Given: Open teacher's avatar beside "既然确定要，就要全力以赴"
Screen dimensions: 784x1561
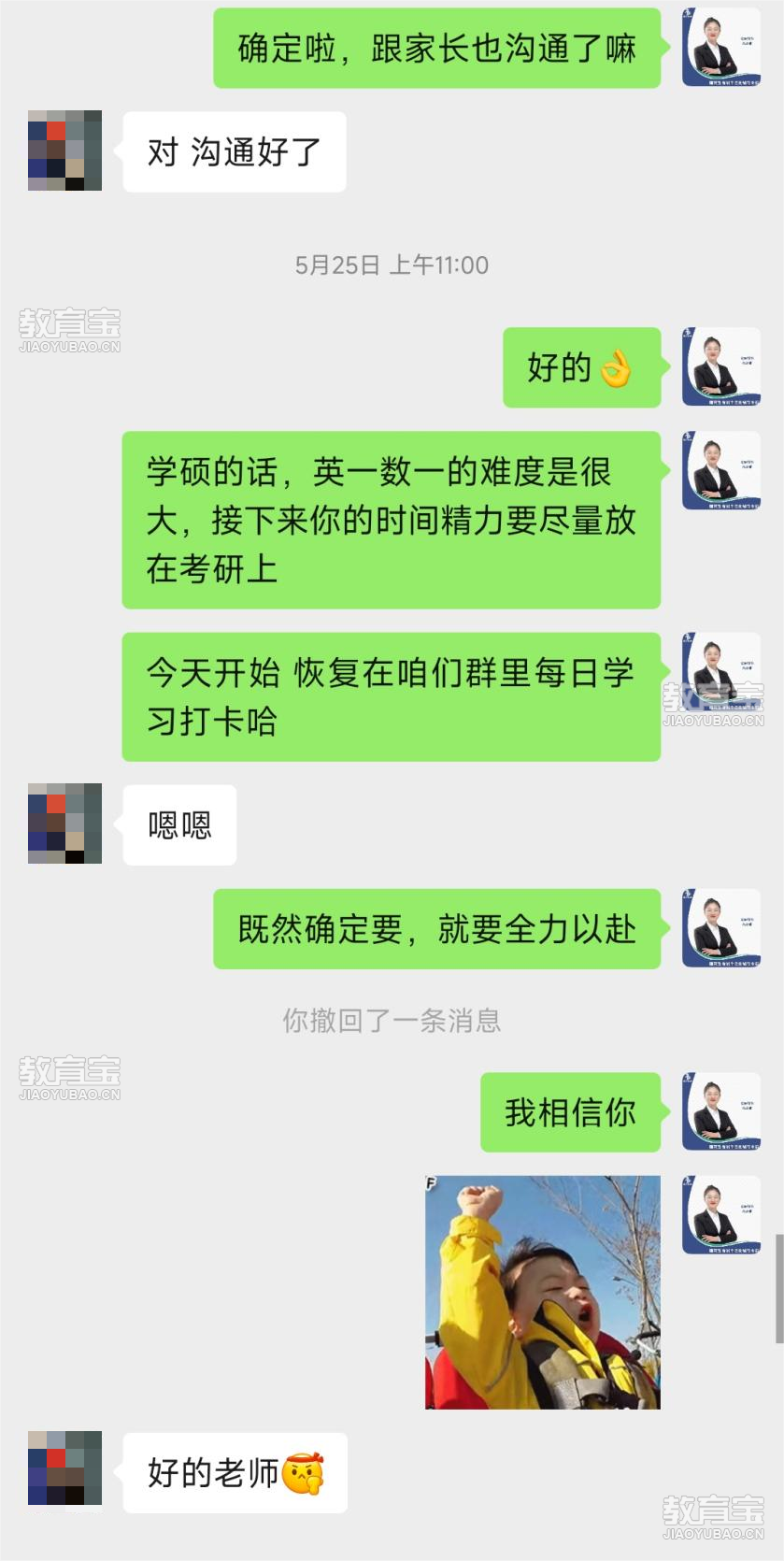Looking at the screenshot, I should click(720, 928).
